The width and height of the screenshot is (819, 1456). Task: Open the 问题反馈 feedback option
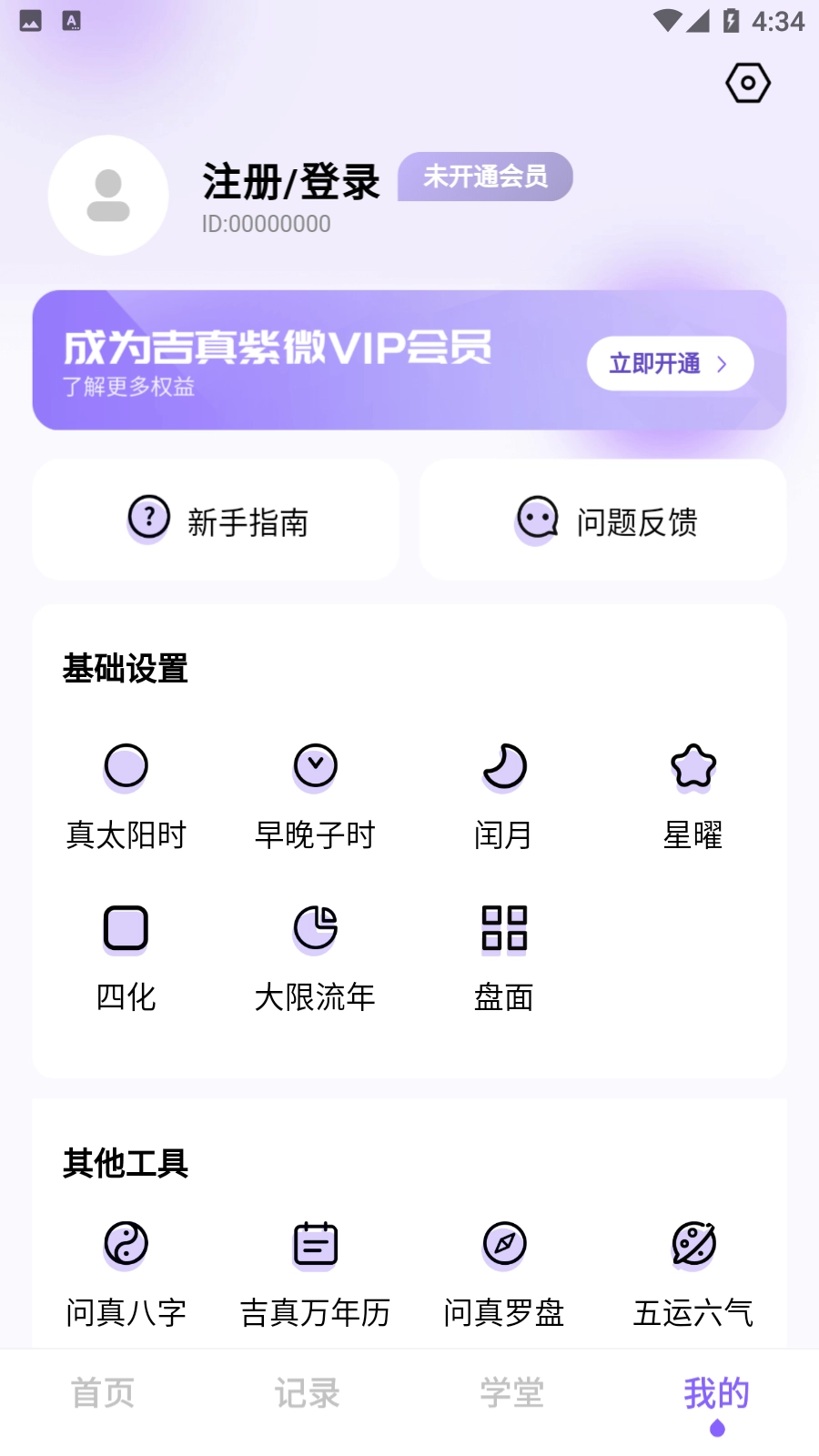[603, 520]
